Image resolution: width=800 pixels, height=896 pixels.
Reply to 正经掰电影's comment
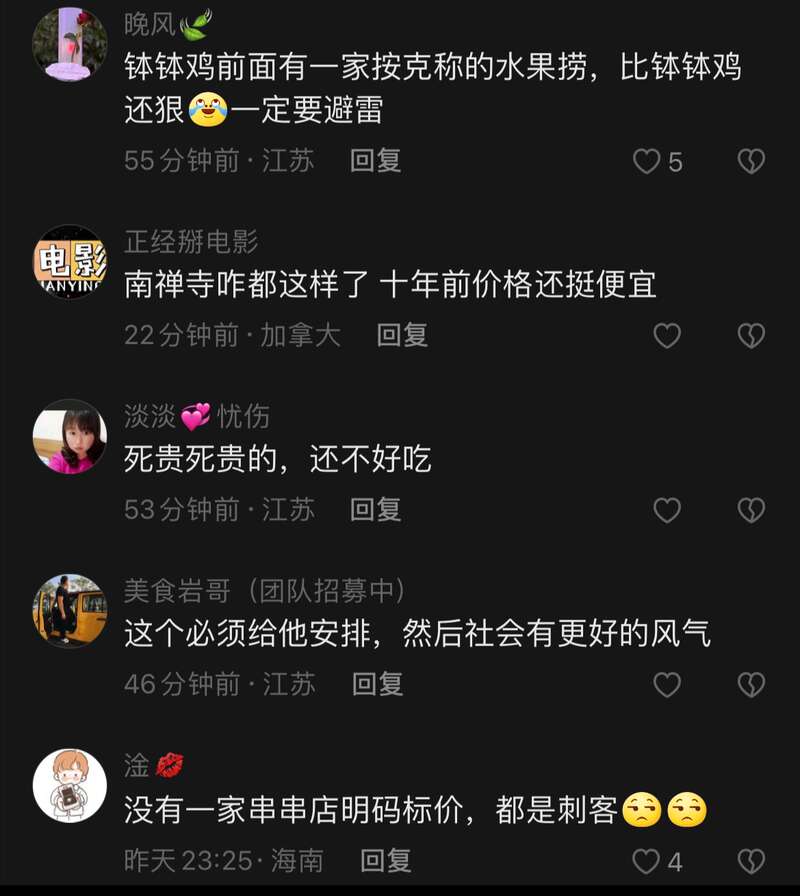tap(402, 335)
